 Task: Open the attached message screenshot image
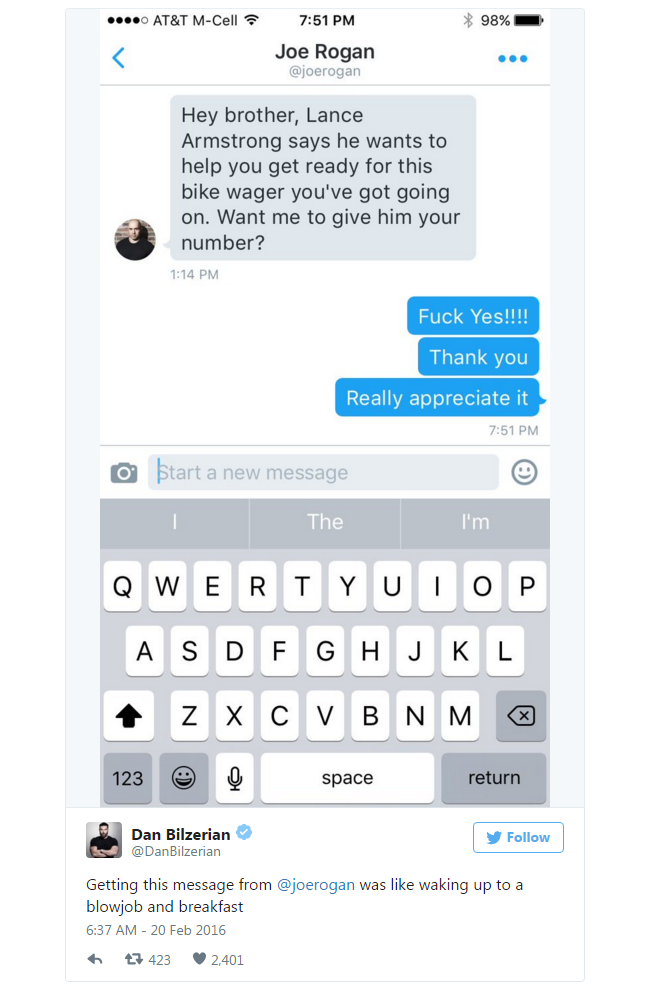pos(325,400)
